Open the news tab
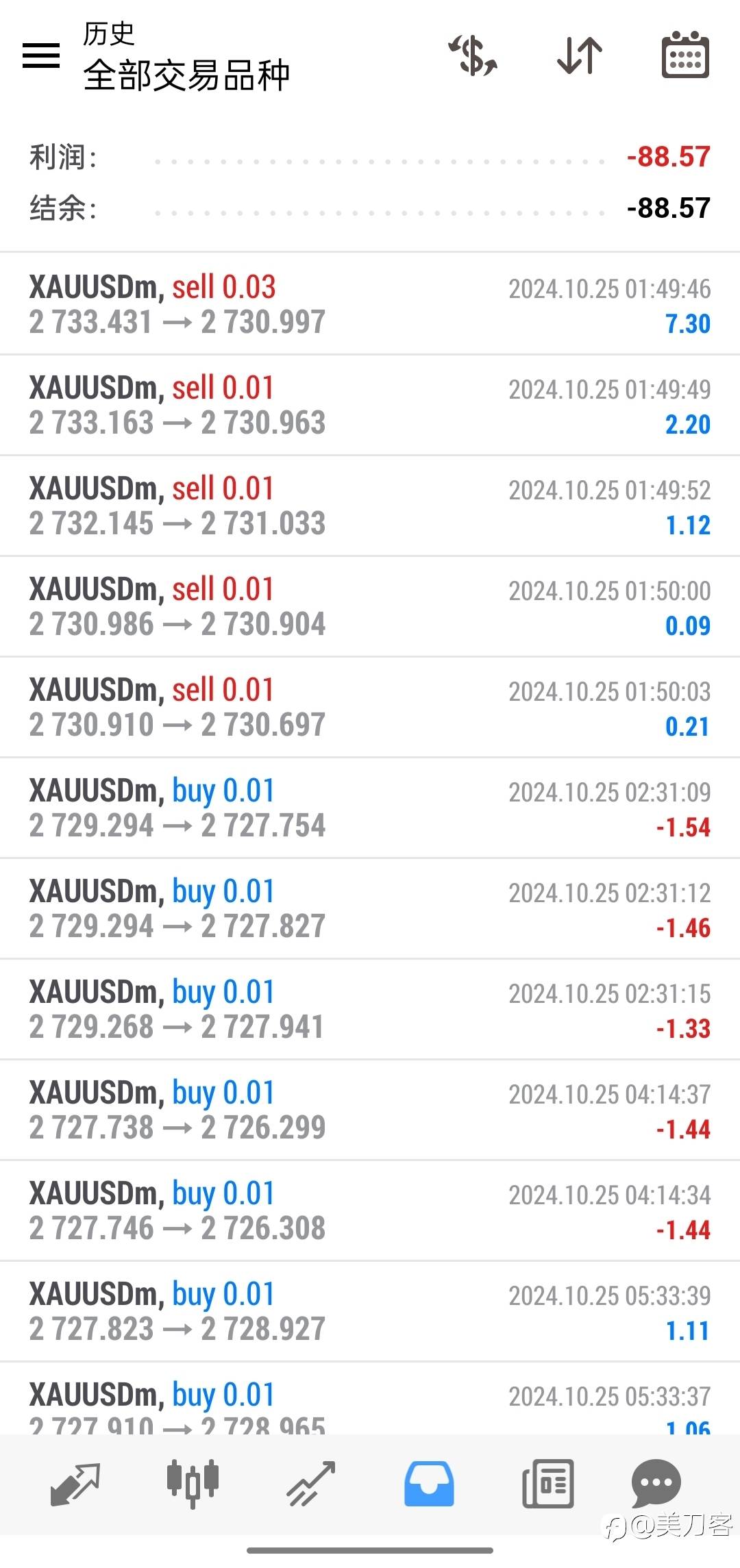740x1568 pixels. click(547, 1484)
